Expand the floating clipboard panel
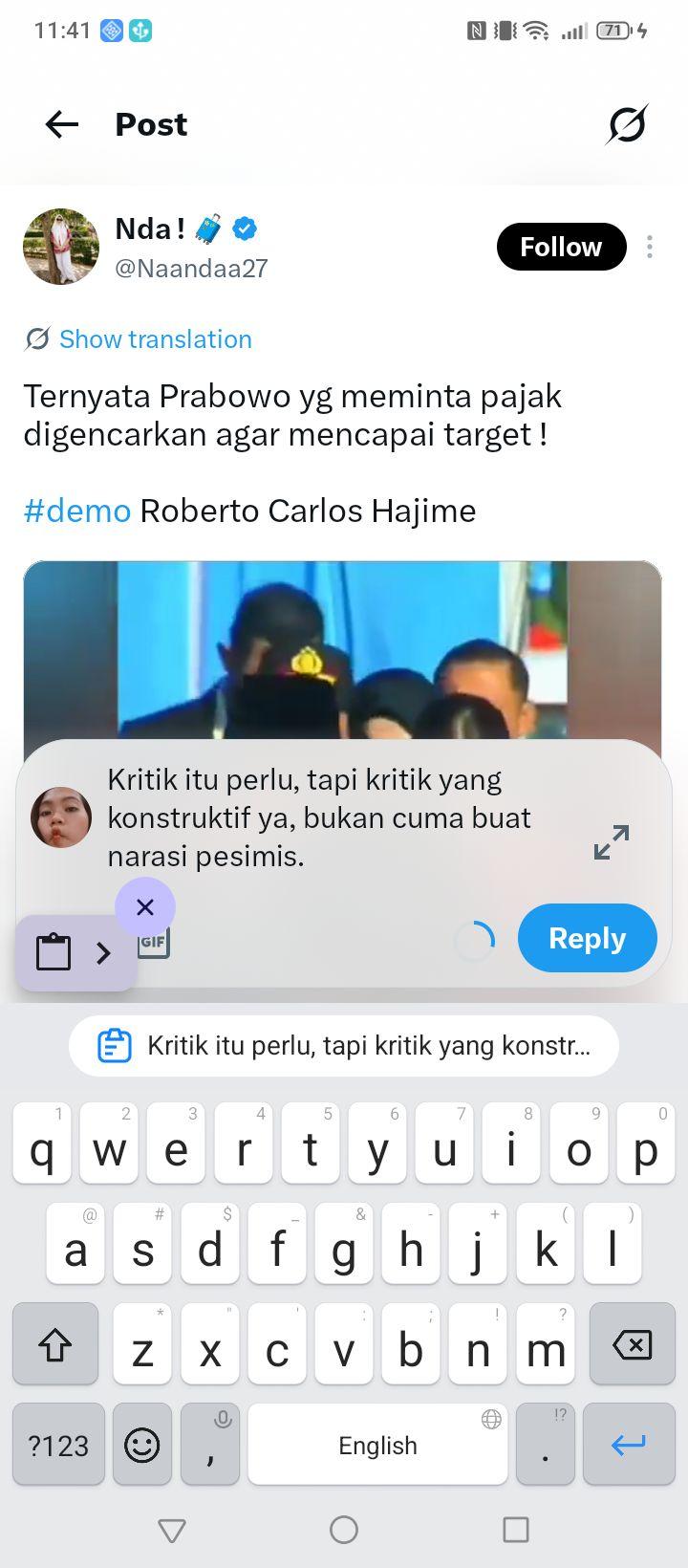The width and height of the screenshot is (688, 1568). coord(103,952)
